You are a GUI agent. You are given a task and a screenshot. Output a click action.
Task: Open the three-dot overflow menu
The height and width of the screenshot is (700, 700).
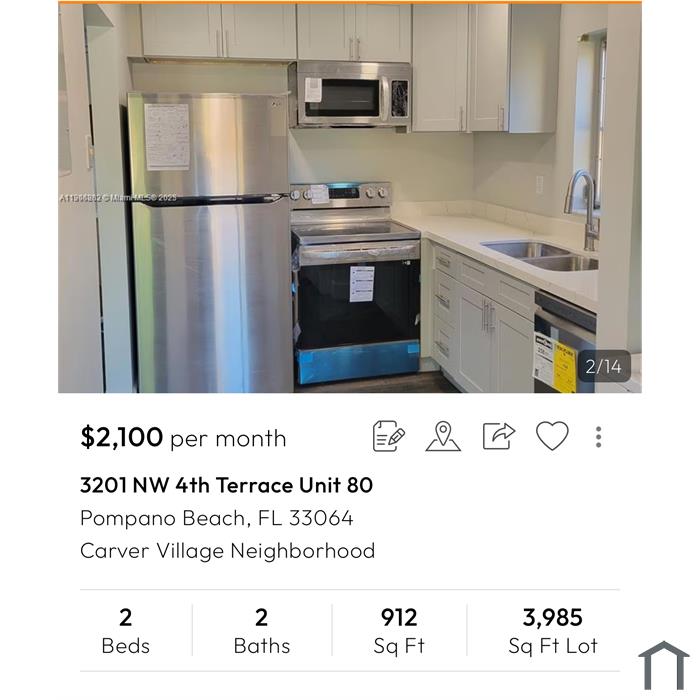pyautogui.click(x=598, y=437)
